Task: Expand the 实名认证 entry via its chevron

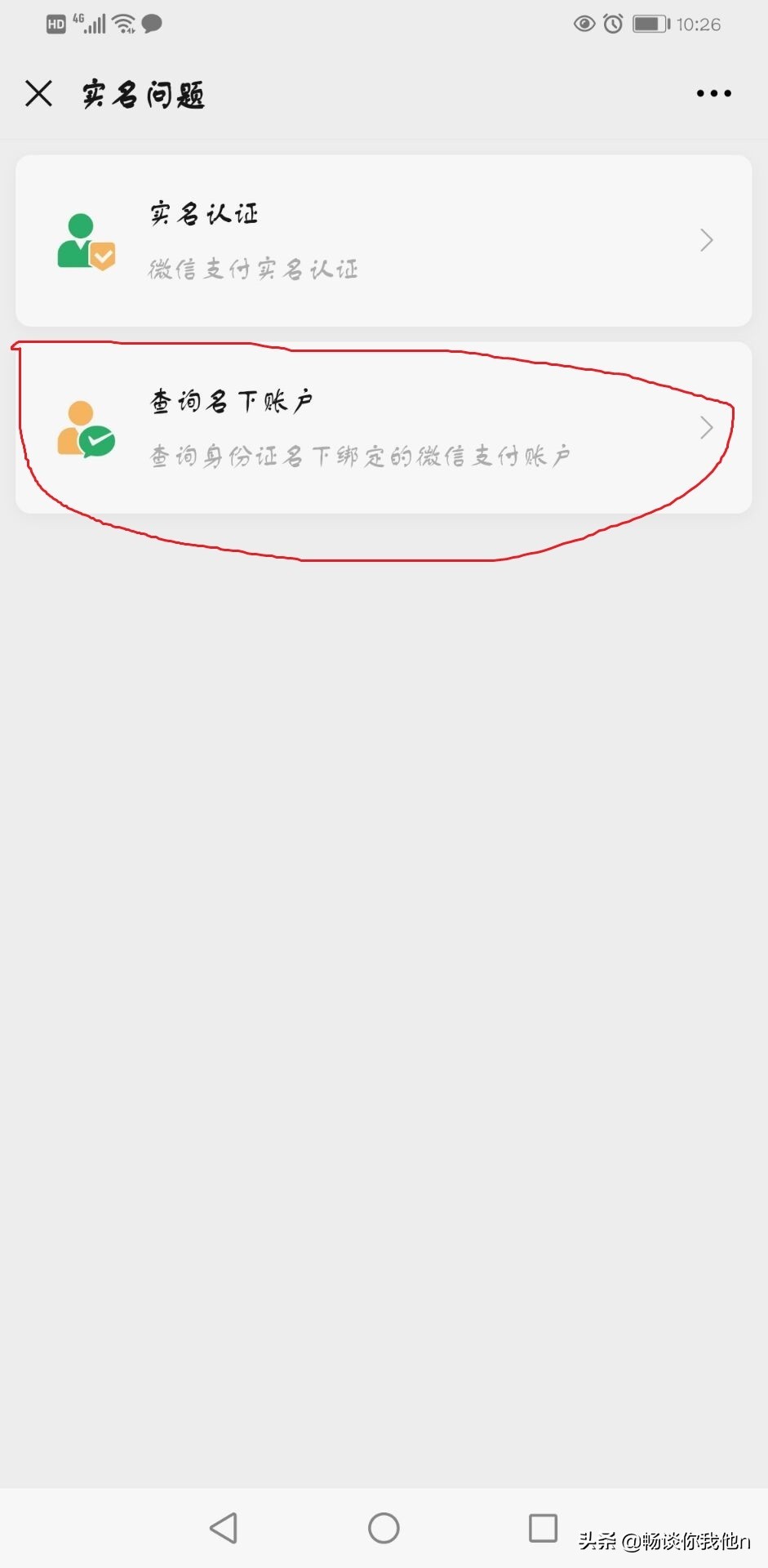Action: (706, 240)
